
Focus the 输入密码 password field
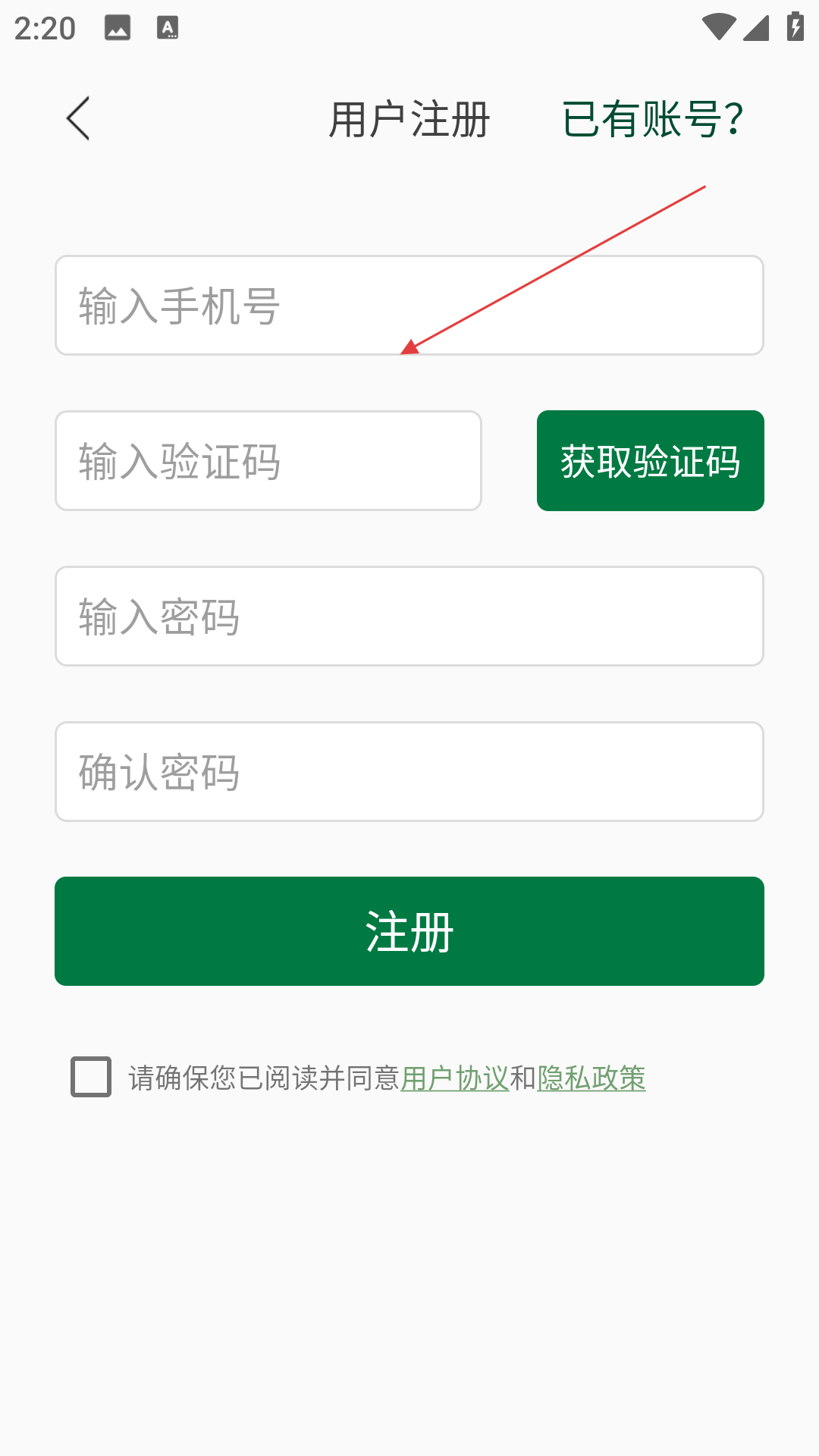pyautogui.click(x=409, y=616)
